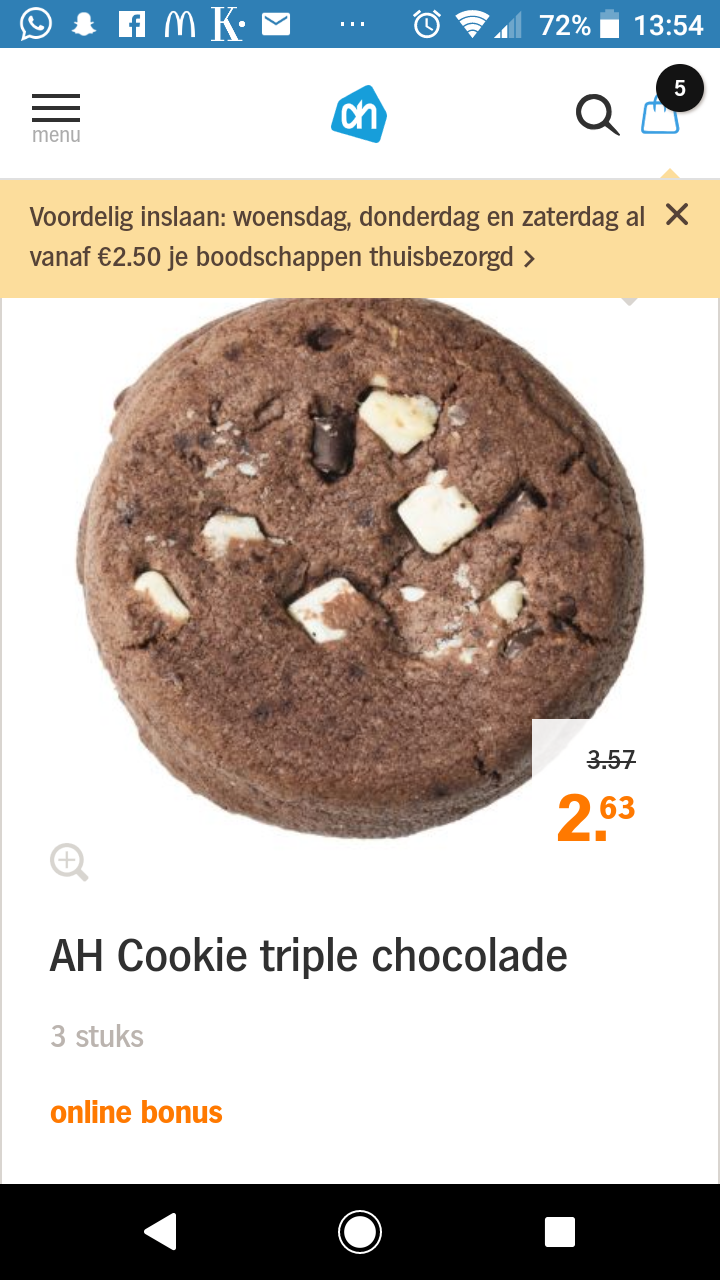Go back with the system back button

pyautogui.click(x=160, y=1232)
